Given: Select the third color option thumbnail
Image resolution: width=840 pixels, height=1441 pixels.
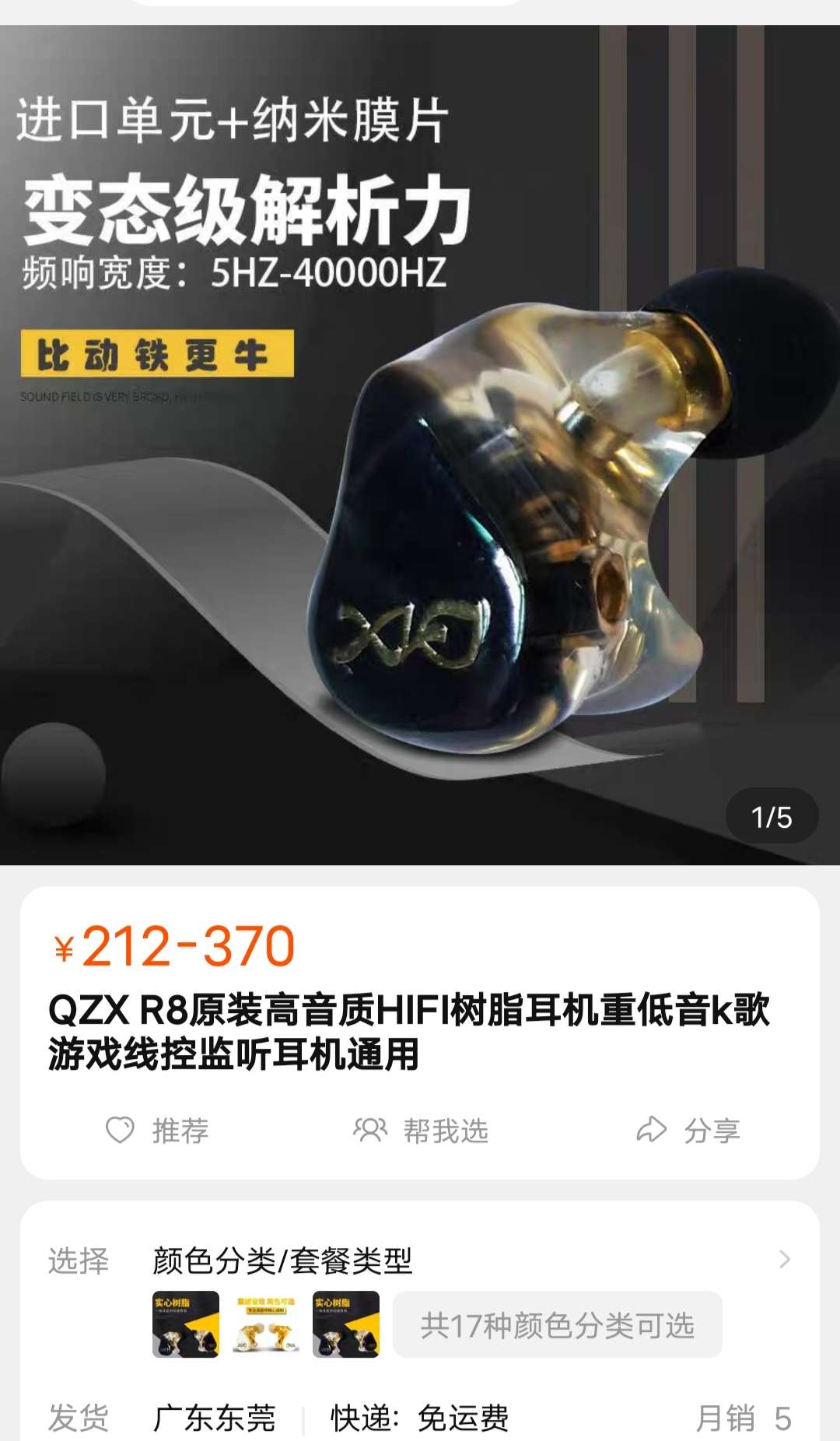Looking at the screenshot, I should pos(346,1325).
